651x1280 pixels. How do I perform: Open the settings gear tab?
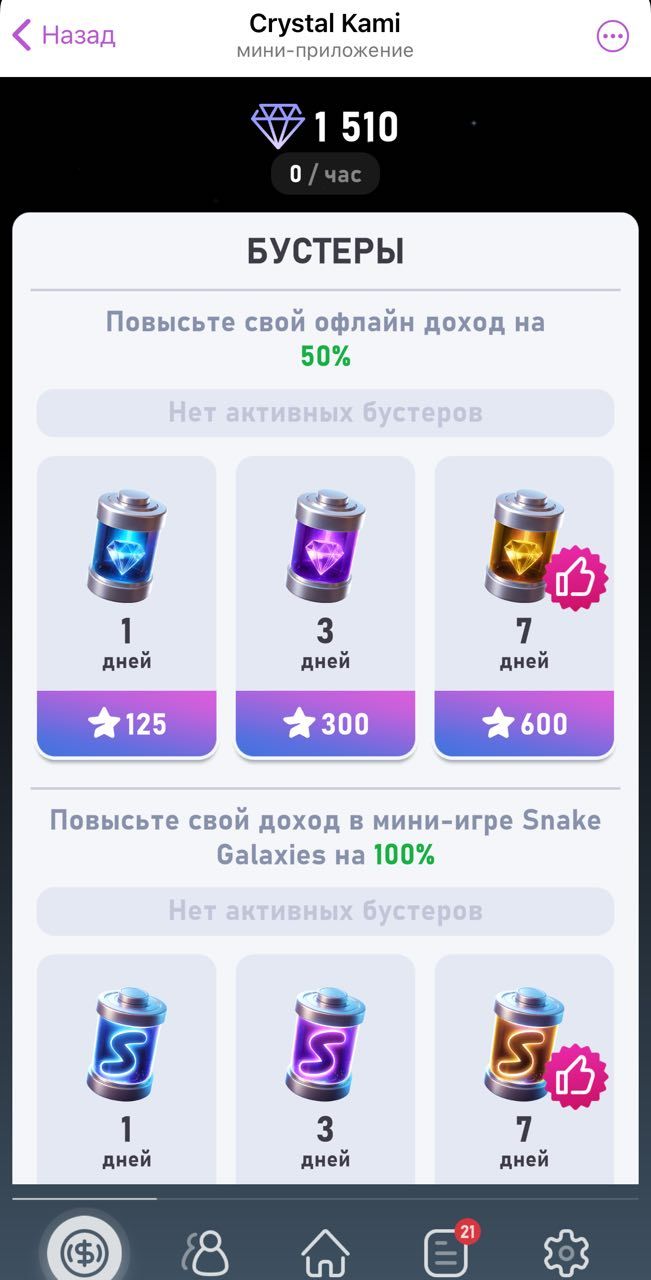pyautogui.click(x=566, y=1251)
